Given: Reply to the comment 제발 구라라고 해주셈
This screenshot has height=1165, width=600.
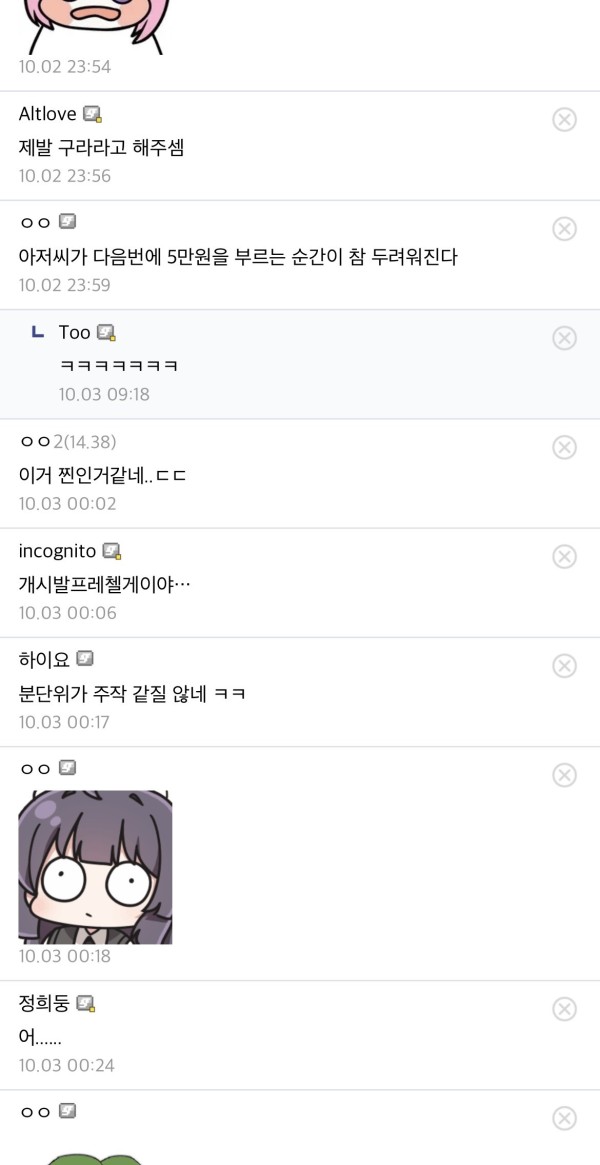Looking at the screenshot, I should [101, 148].
